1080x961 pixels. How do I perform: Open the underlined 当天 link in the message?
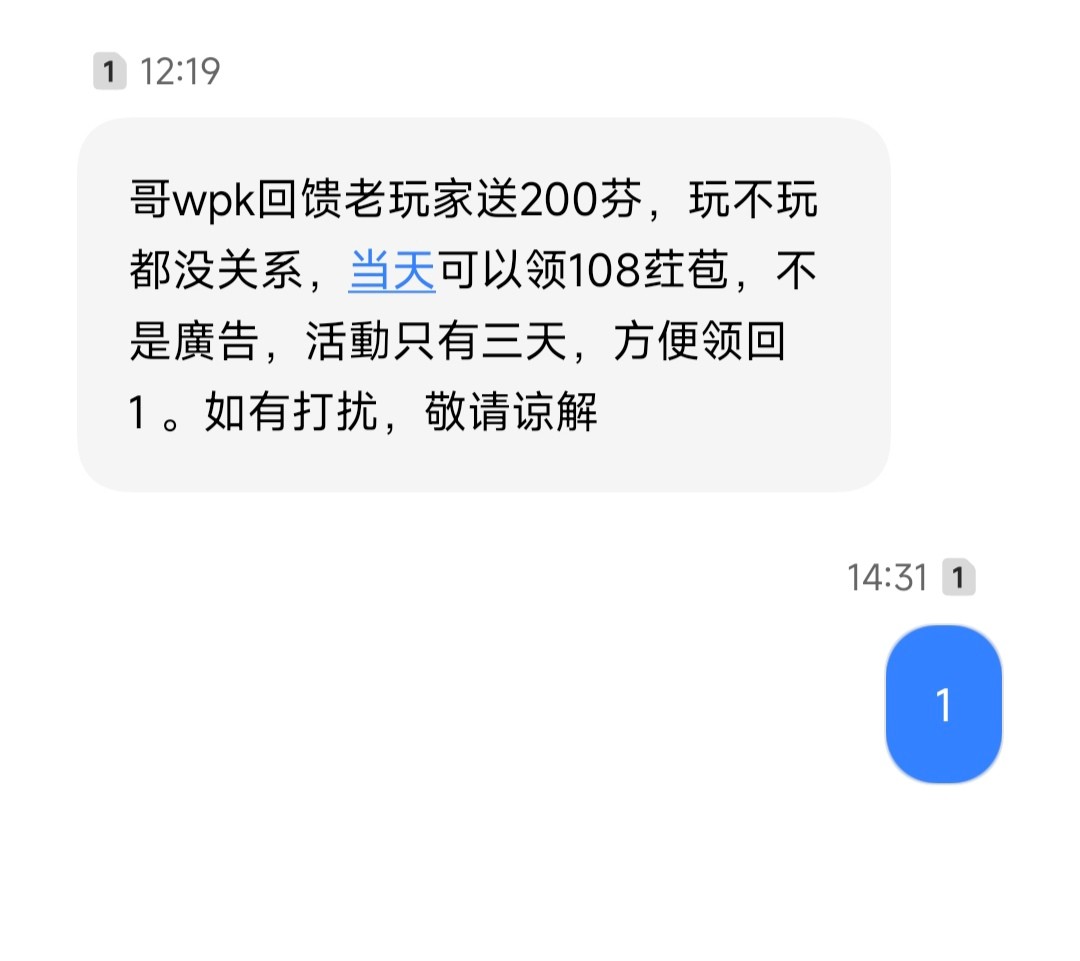point(391,272)
